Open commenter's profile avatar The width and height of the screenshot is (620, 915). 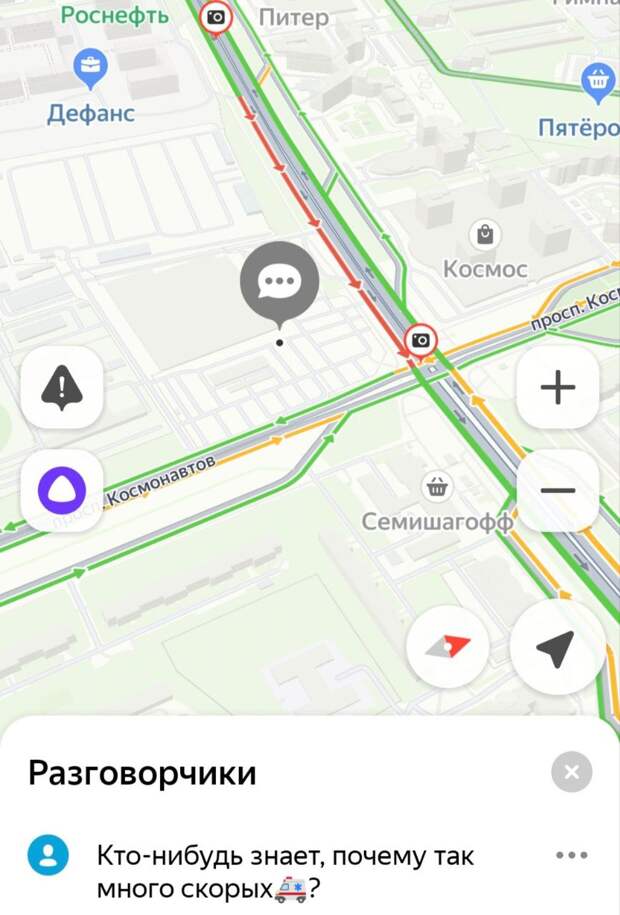pyautogui.click(x=48, y=855)
